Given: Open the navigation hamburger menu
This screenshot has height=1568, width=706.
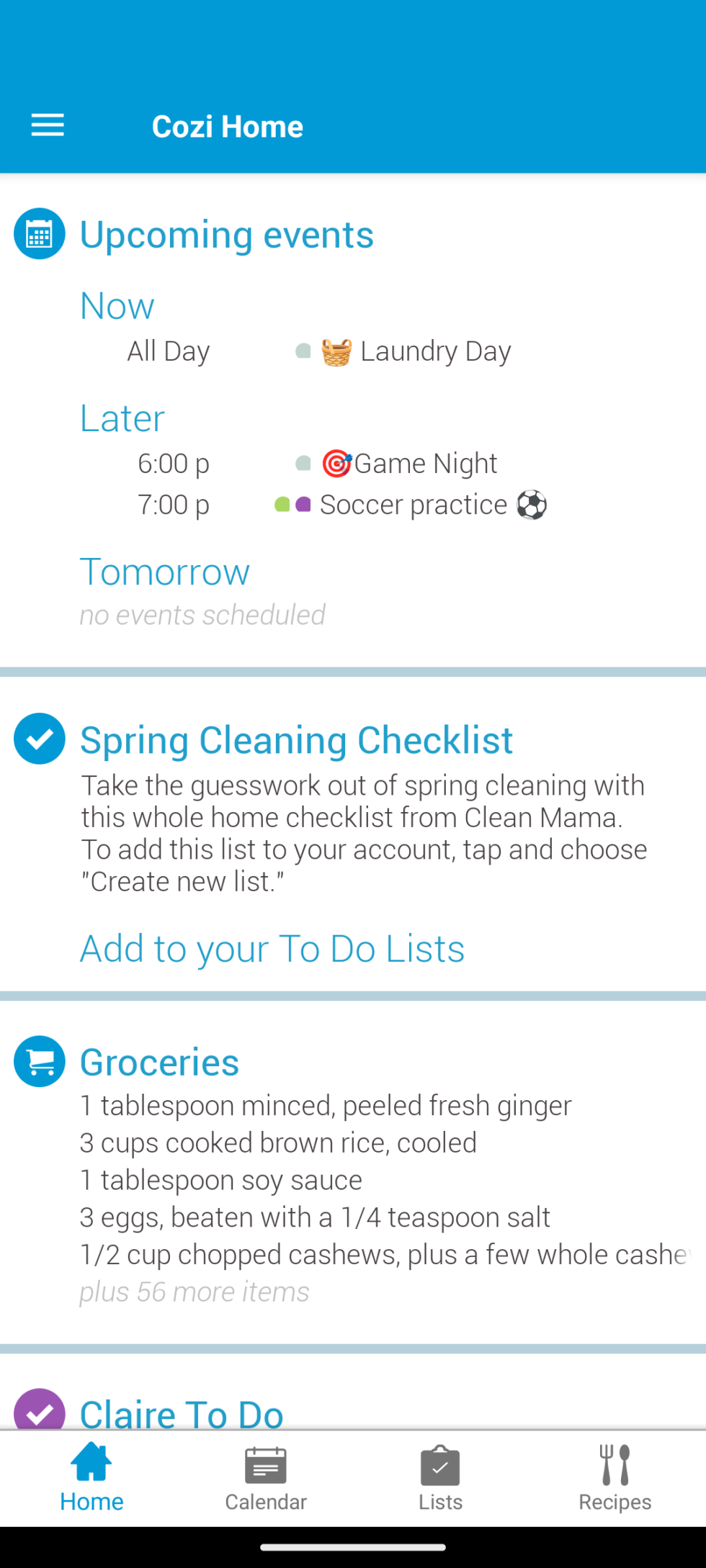Looking at the screenshot, I should tap(48, 125).
